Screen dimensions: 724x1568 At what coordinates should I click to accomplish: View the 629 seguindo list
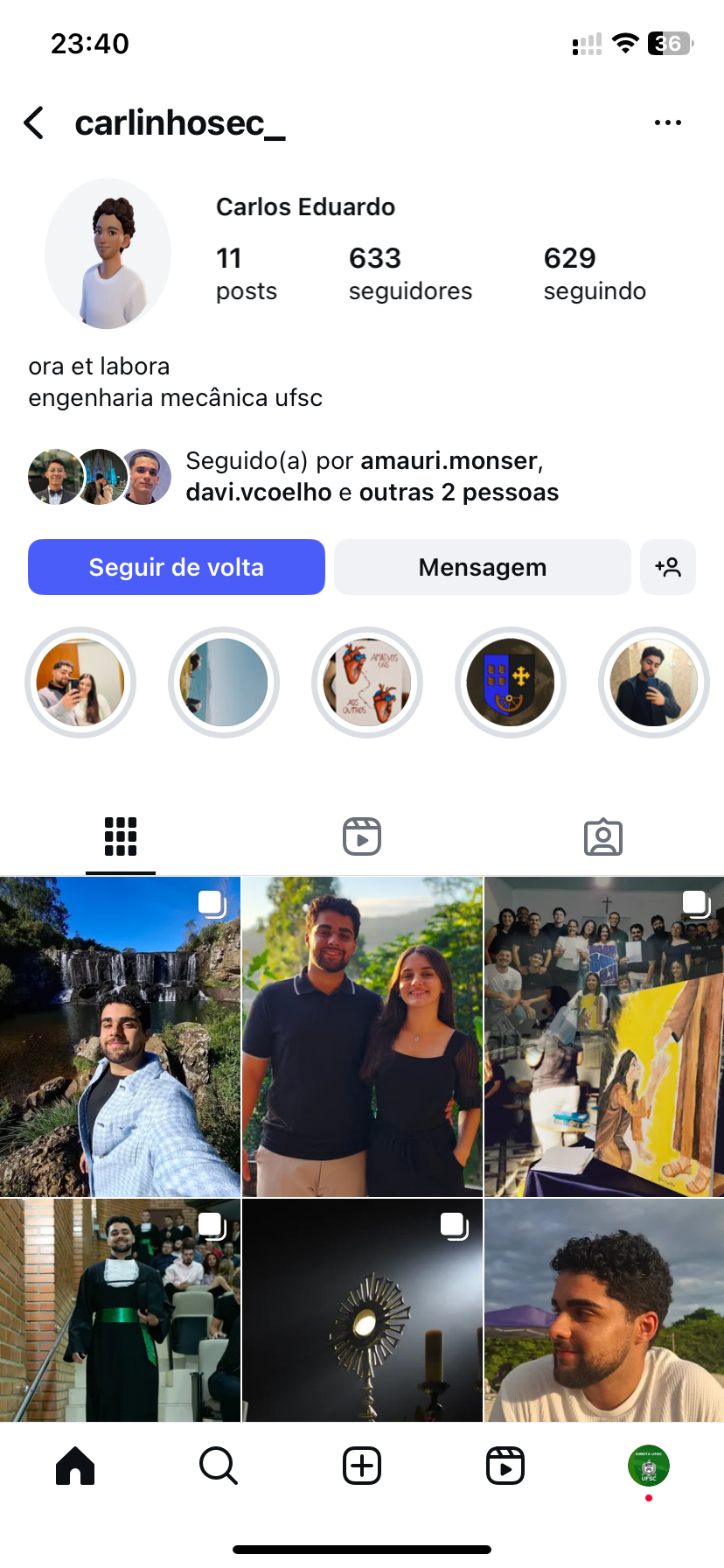(595, 274)
